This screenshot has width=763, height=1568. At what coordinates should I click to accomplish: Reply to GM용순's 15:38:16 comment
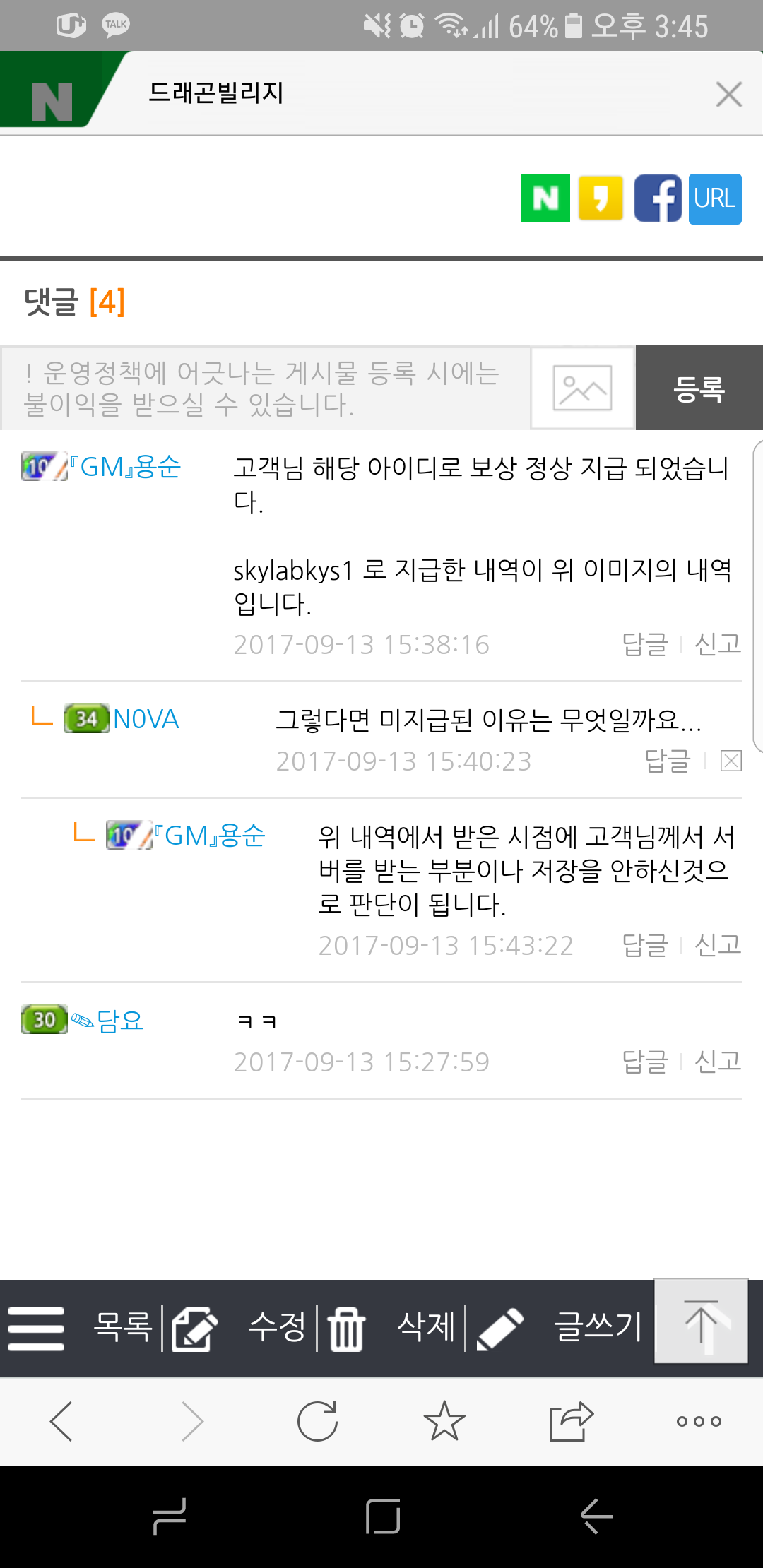(x=644, y=644)
